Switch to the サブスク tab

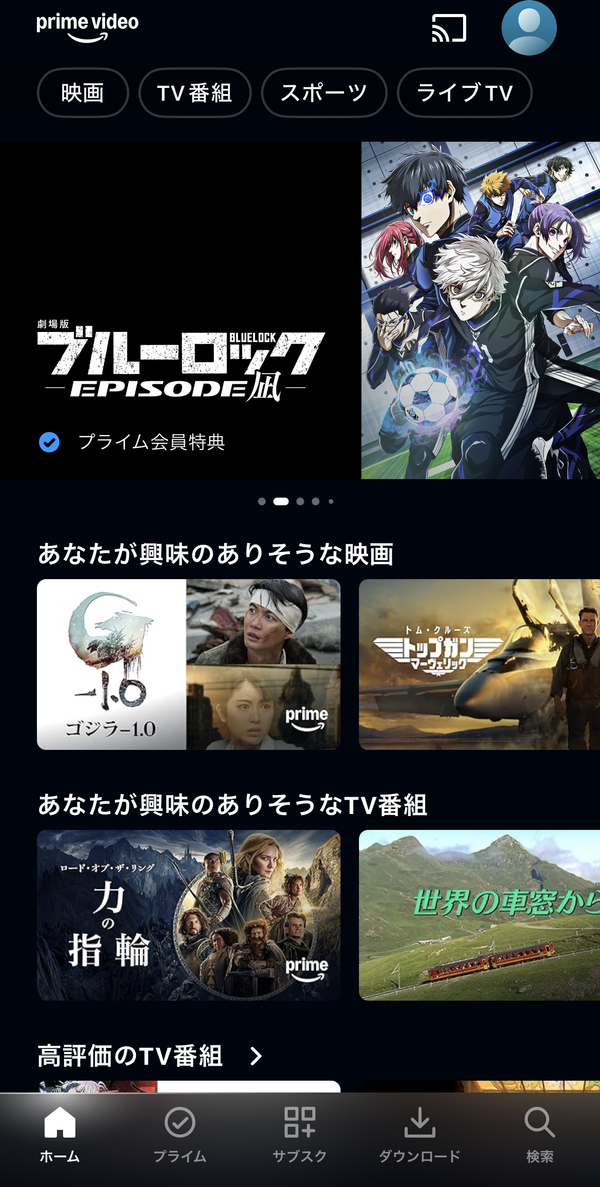[300, 1135]
